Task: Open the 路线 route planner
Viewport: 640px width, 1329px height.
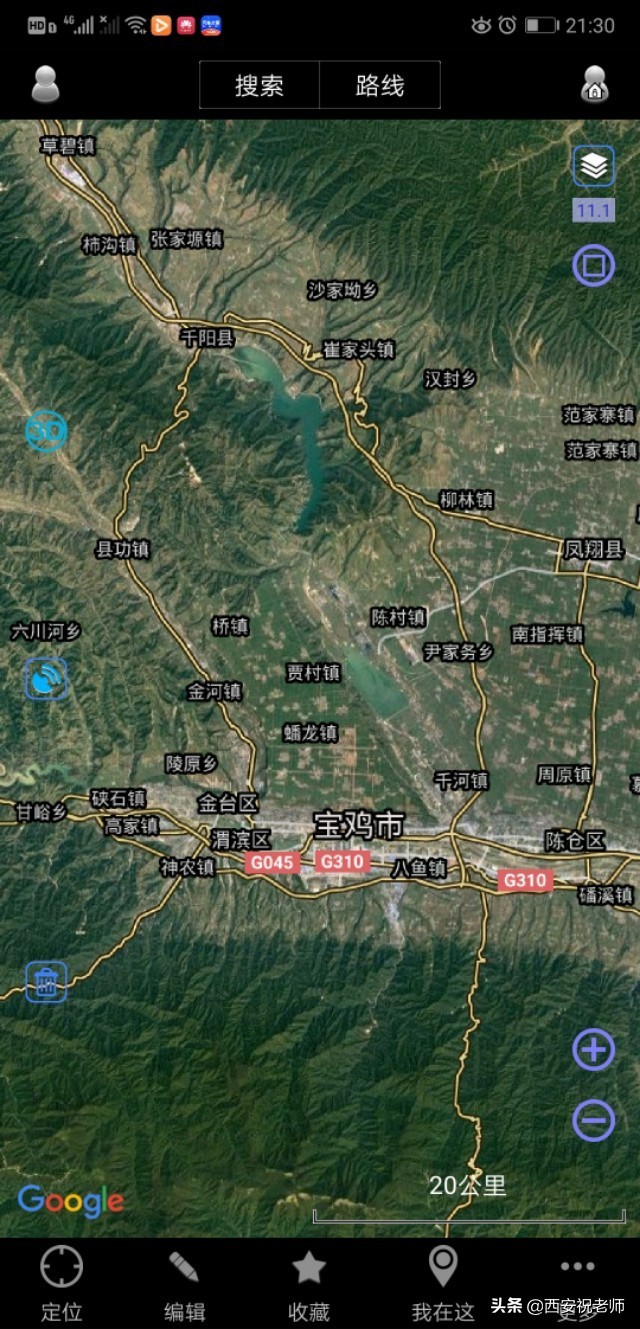Action: [380, 85]
